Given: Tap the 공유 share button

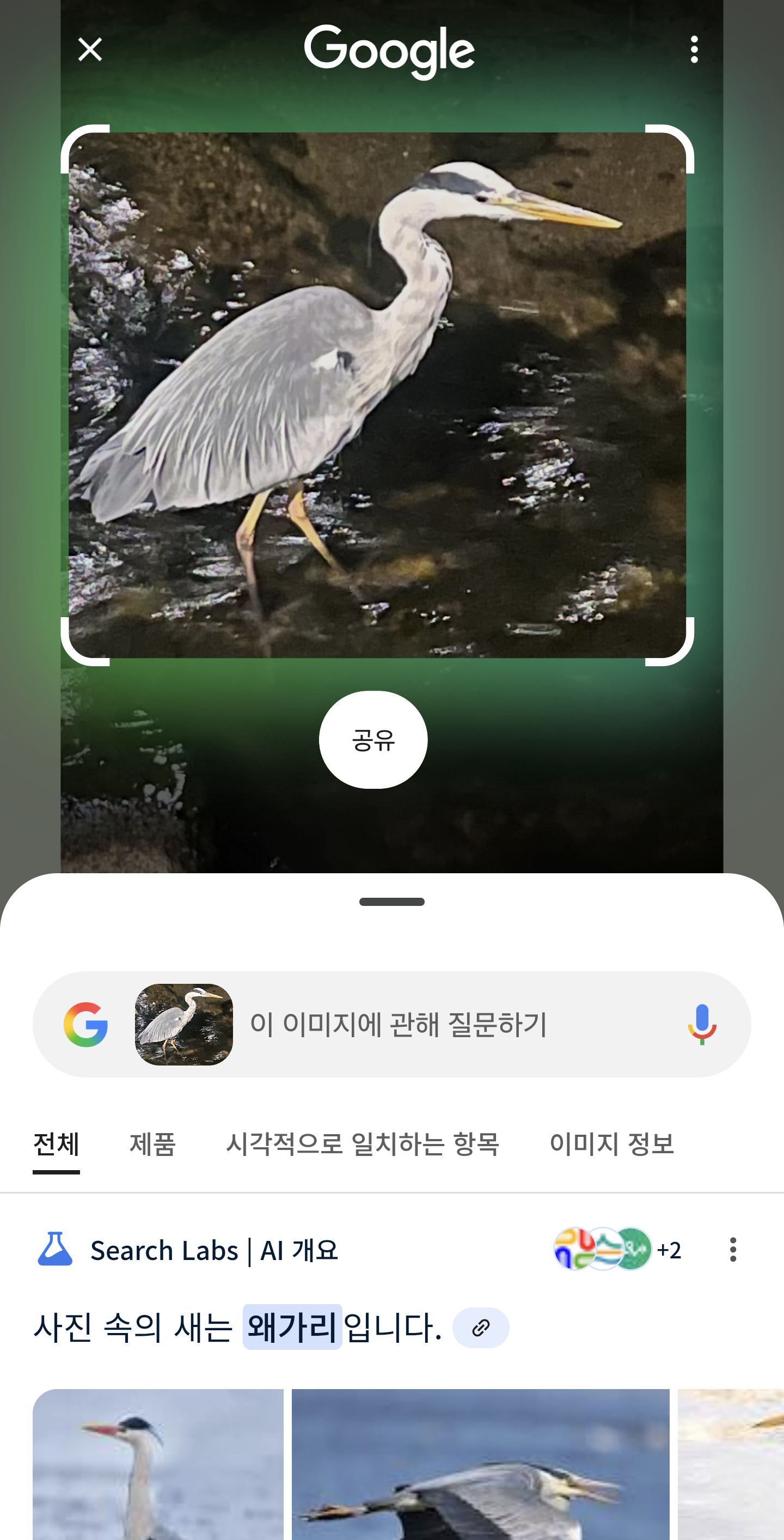Looking at the screenshot, I should click(x=373, y=740).
